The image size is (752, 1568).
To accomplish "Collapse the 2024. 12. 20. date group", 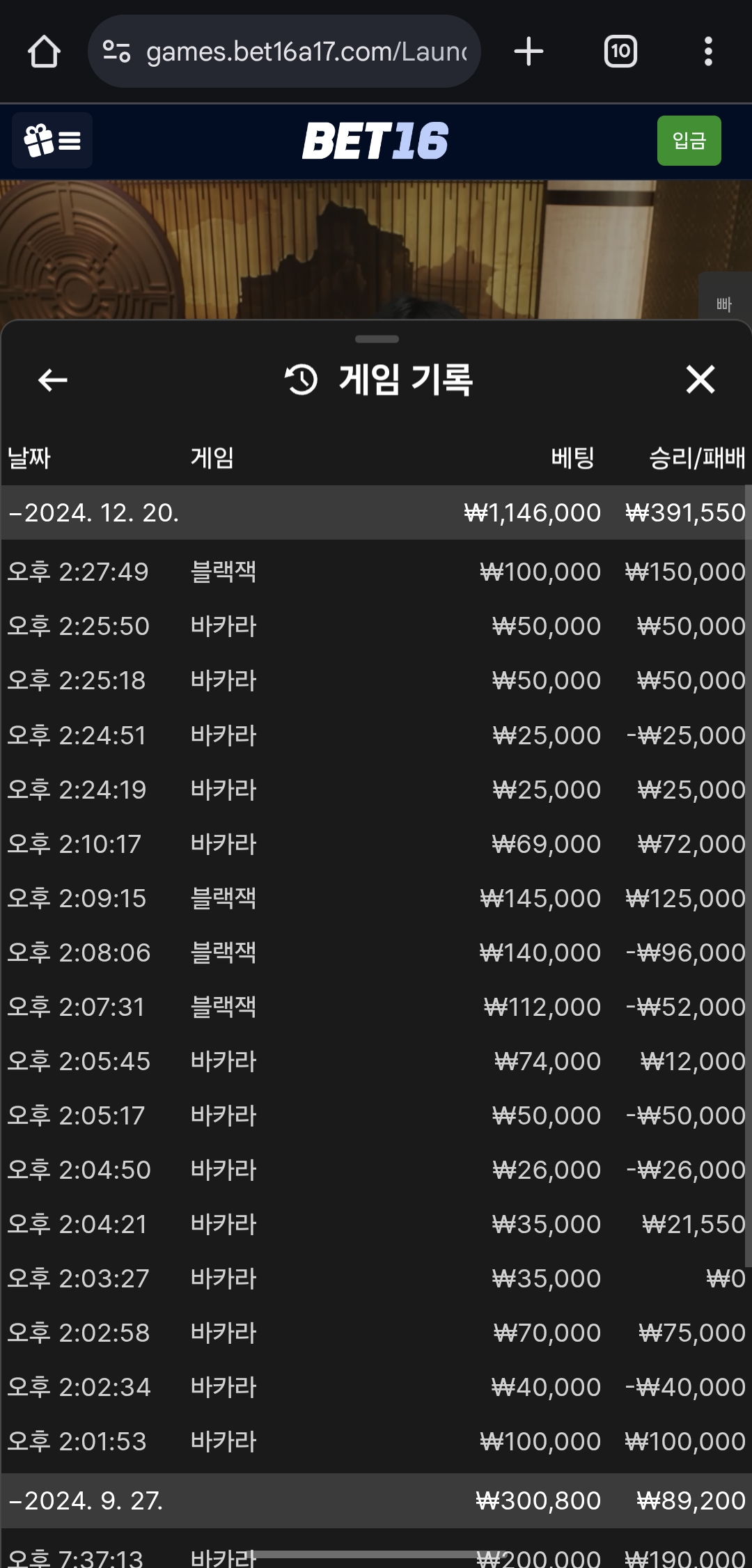I will pyautogui.click(x=373, y=512).
